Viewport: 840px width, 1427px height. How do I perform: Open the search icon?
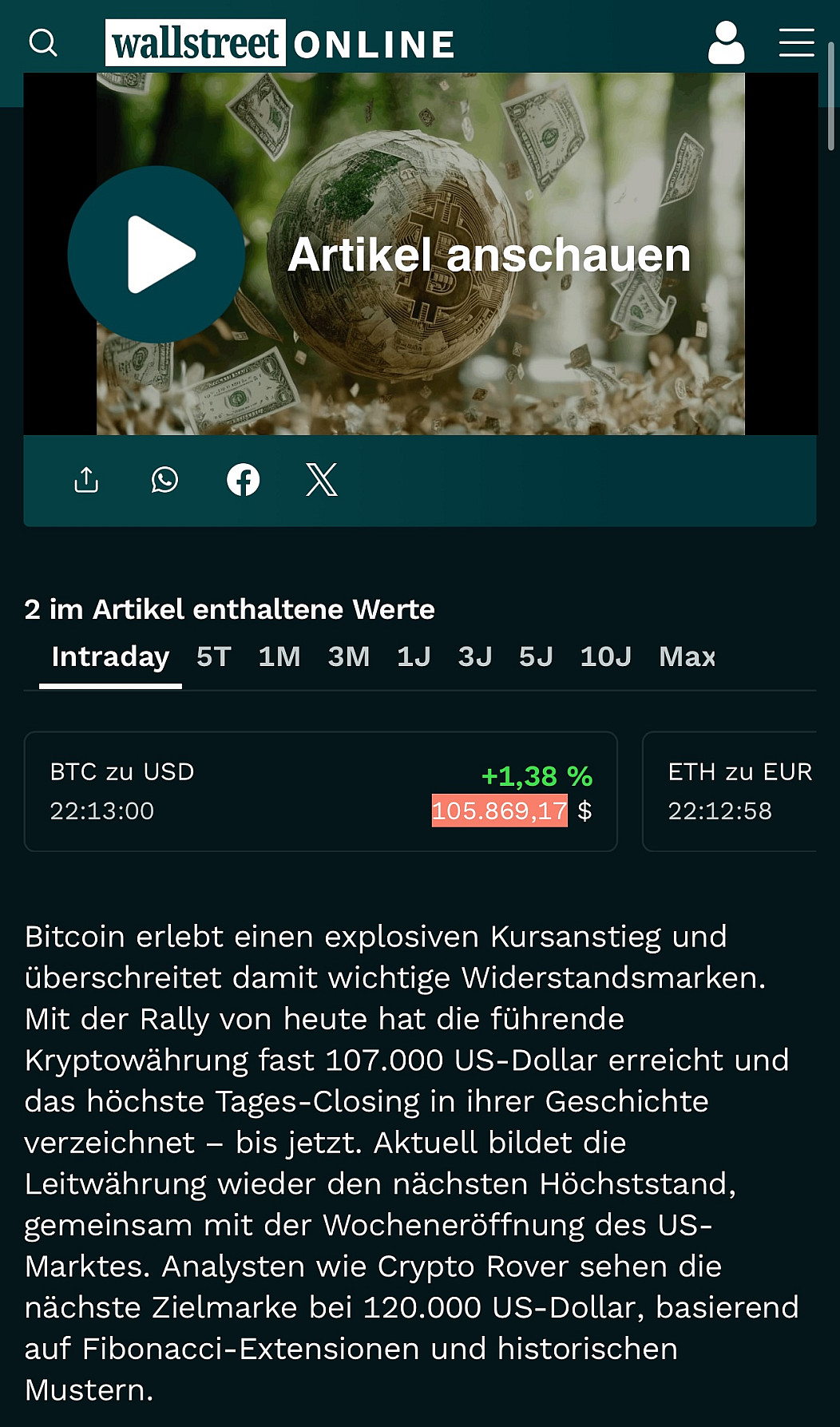point(43,43)
